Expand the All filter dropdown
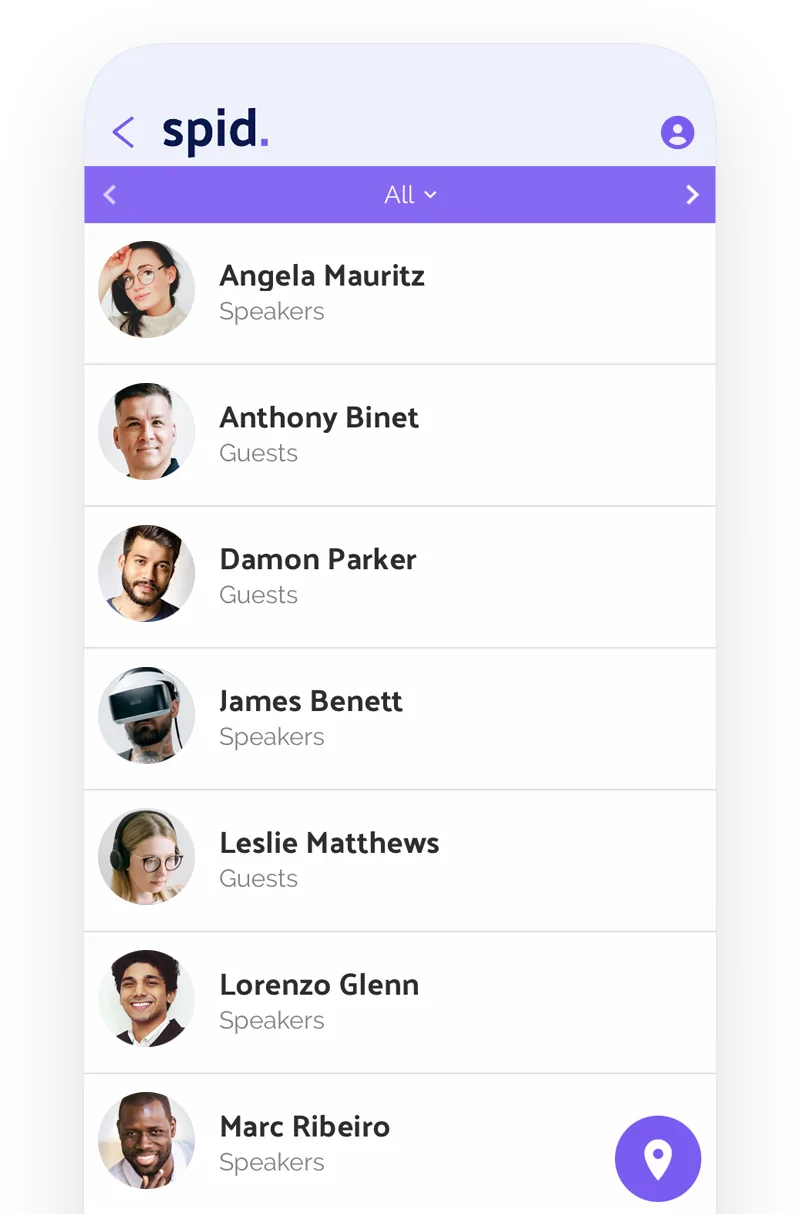 pos(410,194)
